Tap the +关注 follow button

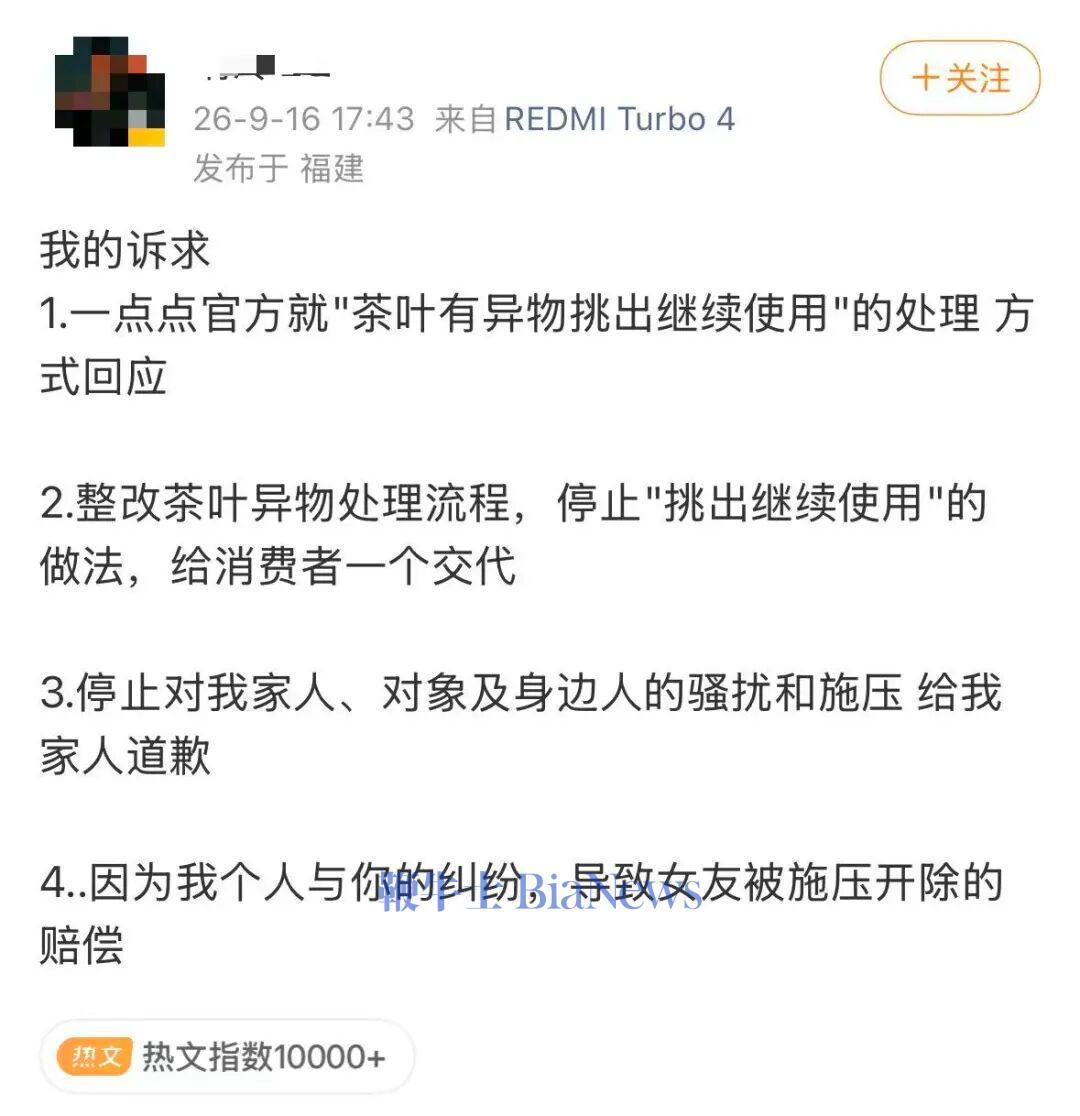pyautogui.click(x=959, y=78)
